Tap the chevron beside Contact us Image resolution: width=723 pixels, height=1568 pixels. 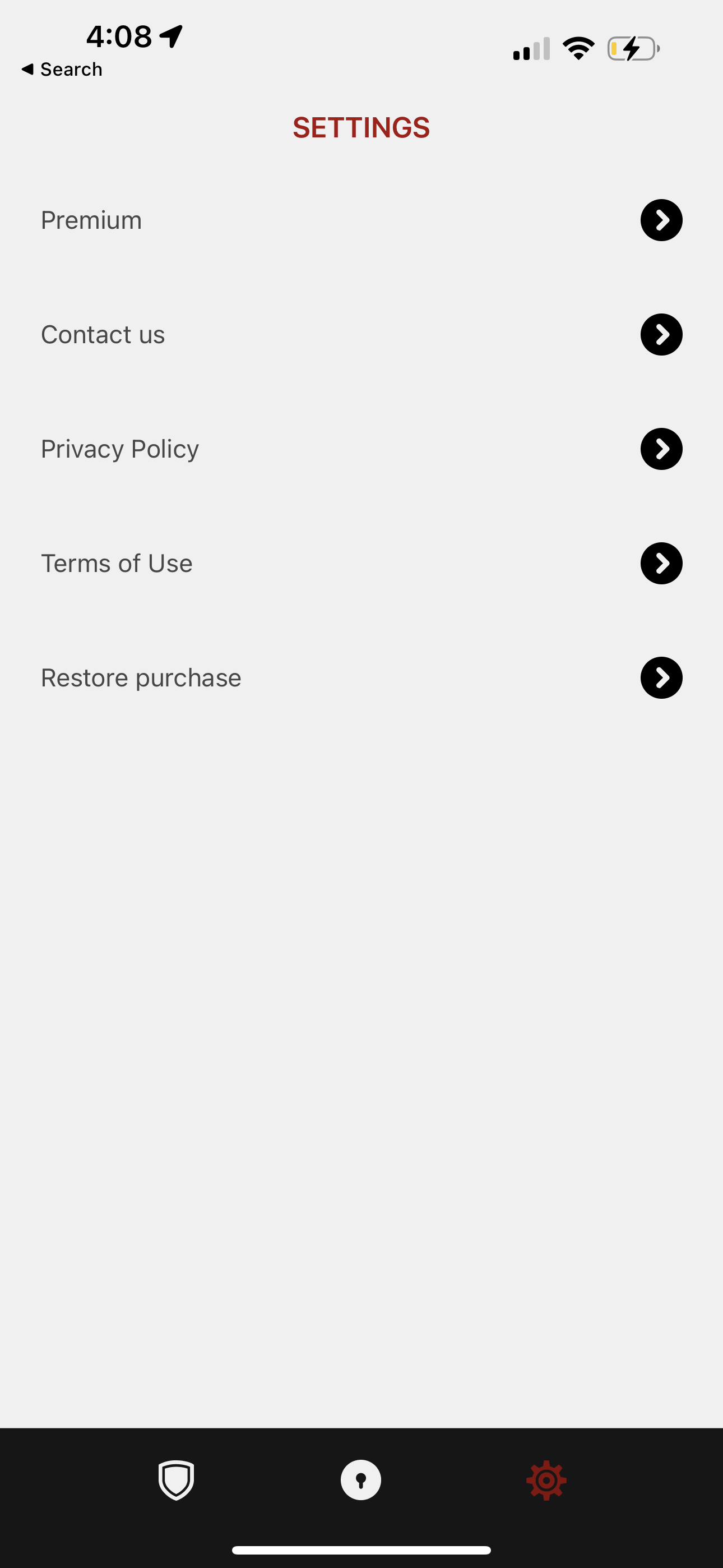tap(661, 334)
